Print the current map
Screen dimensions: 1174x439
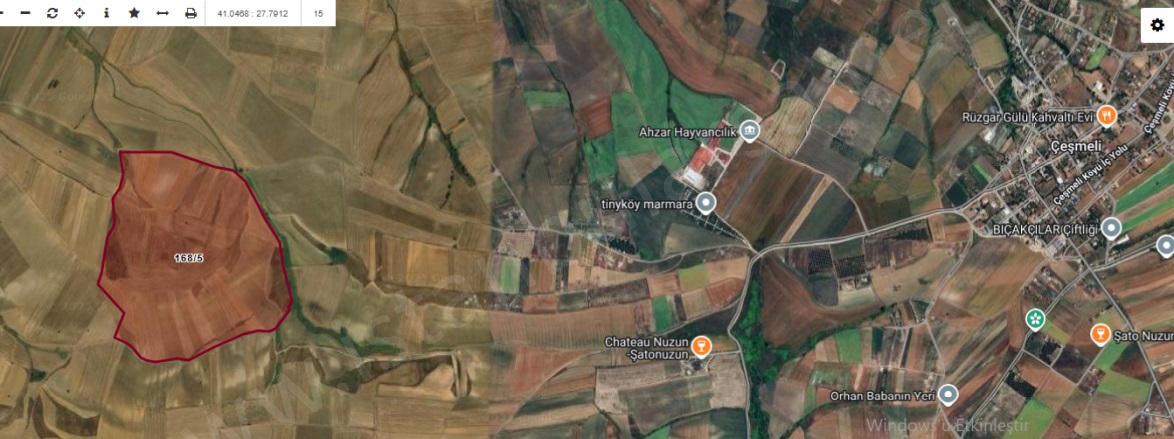(x=190, y=14)
